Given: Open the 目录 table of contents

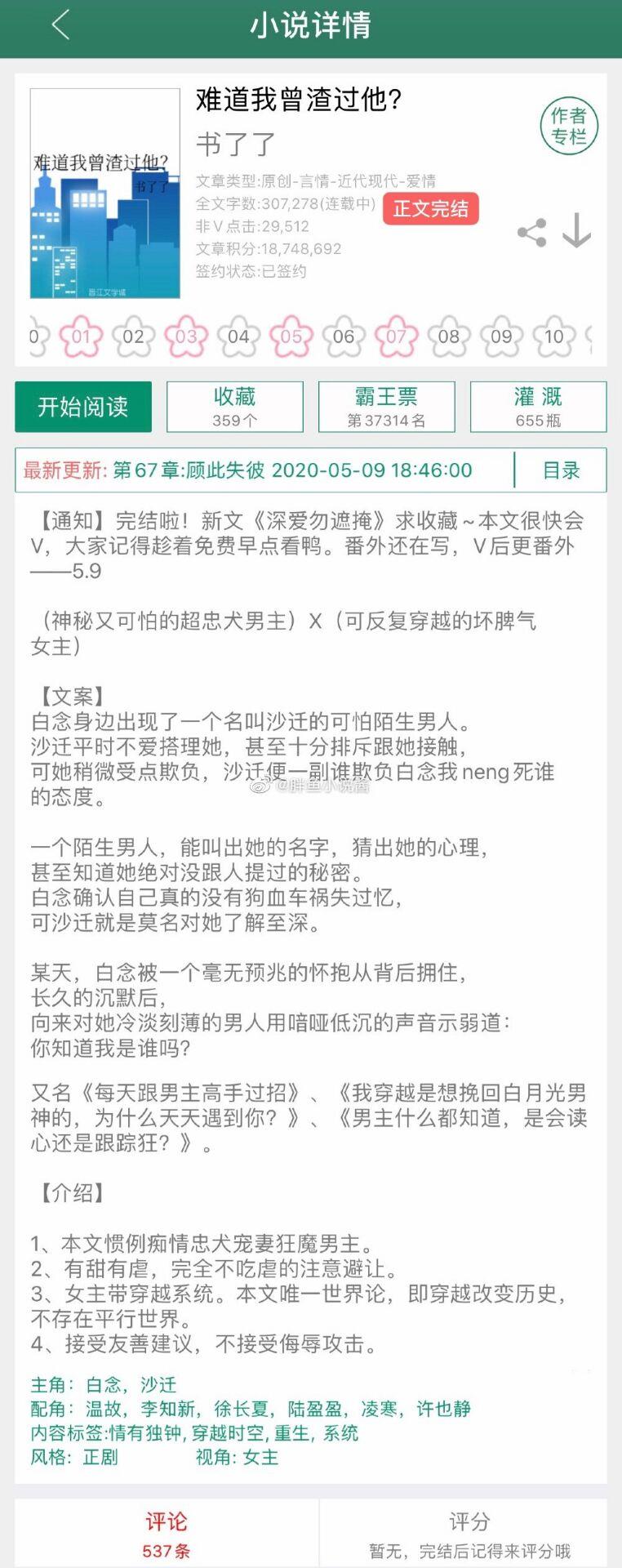Looking at the screenshot, I should 561,470.
